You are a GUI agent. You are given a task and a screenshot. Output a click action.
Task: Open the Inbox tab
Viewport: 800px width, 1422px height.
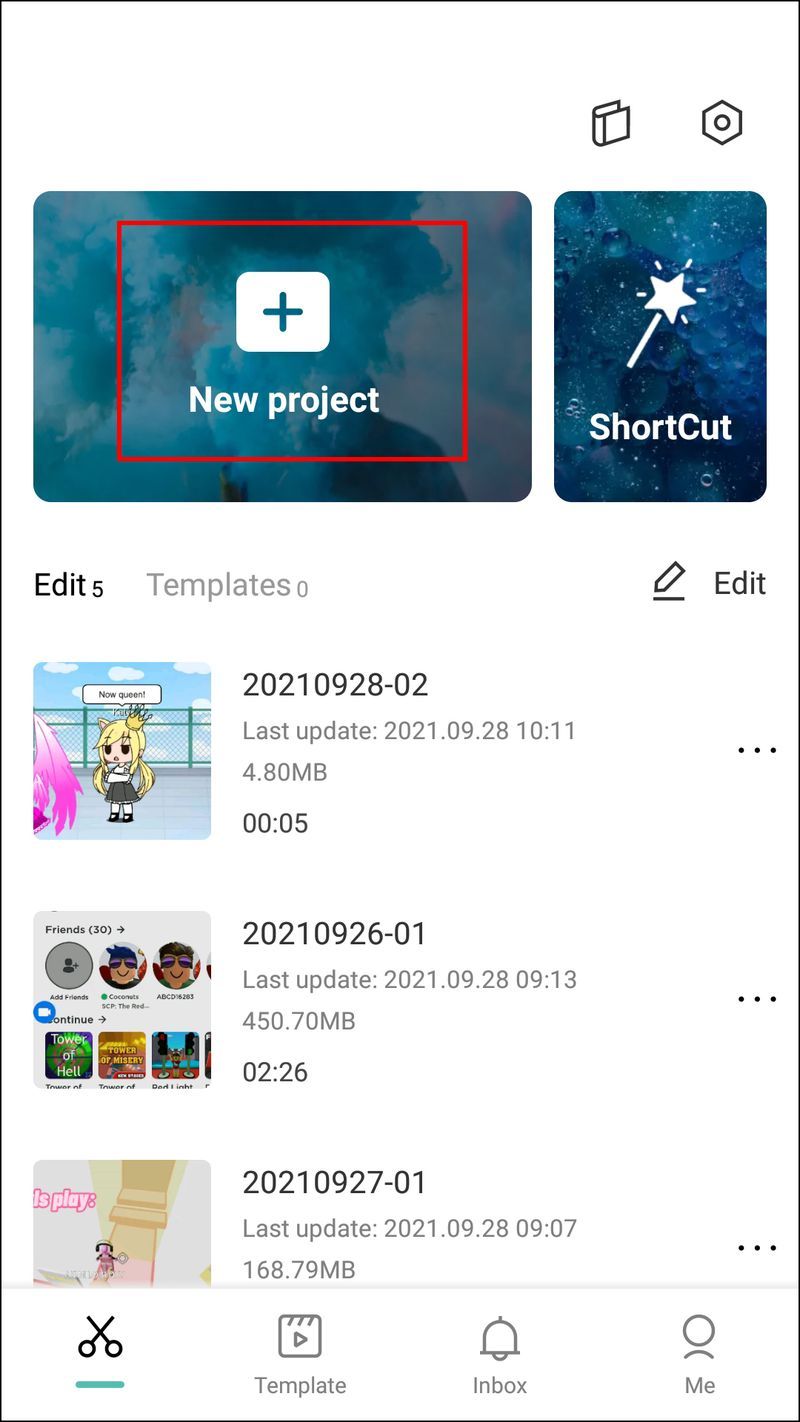click(x=500, y=1355)
